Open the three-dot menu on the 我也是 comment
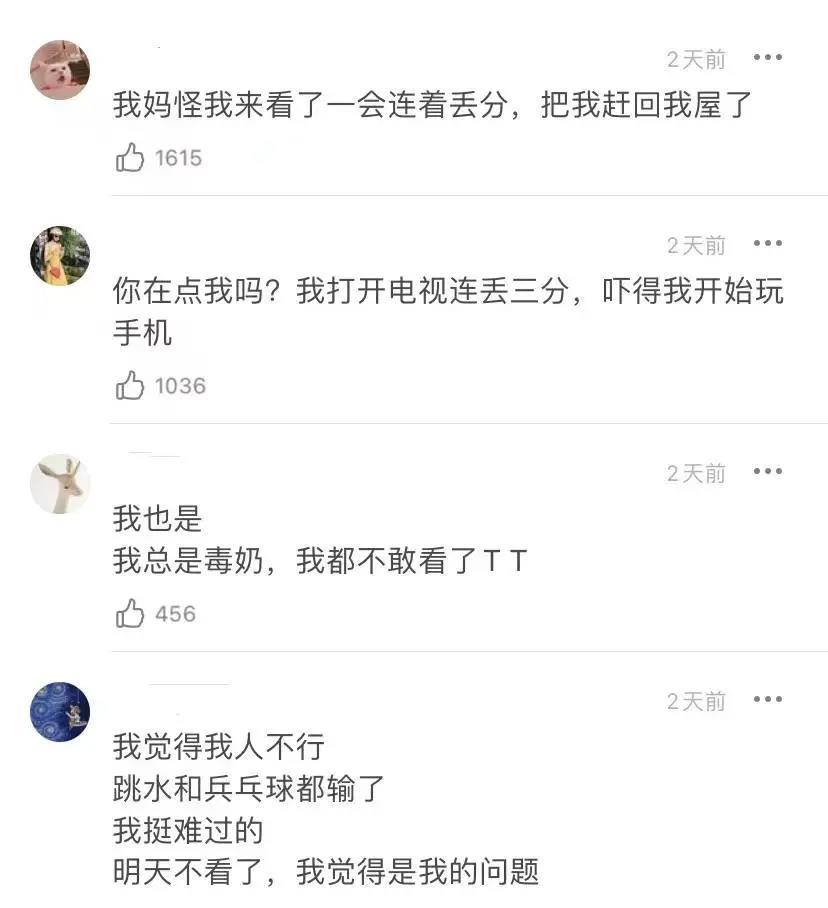 coord(768,472)
